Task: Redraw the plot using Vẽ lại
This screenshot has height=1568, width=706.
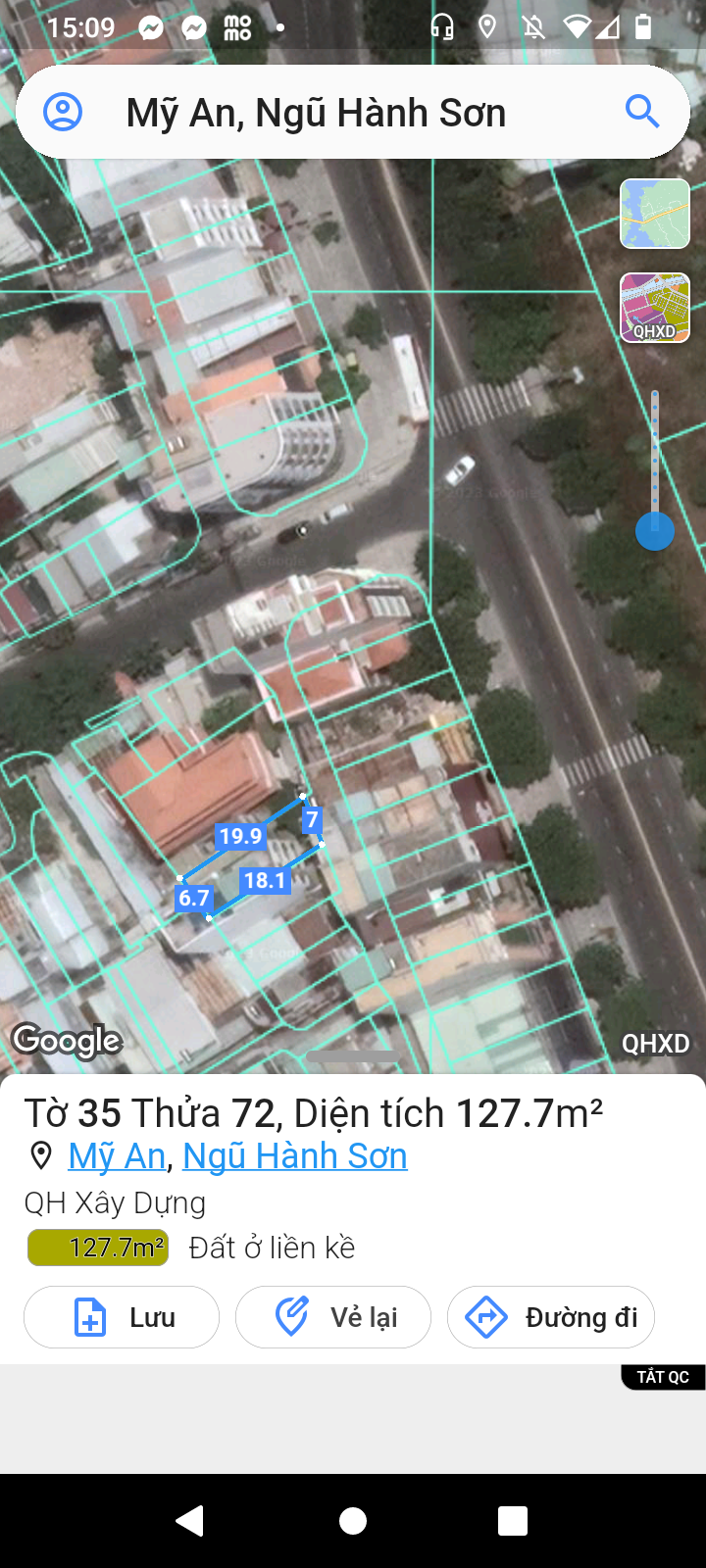Action: (333, 1317)
